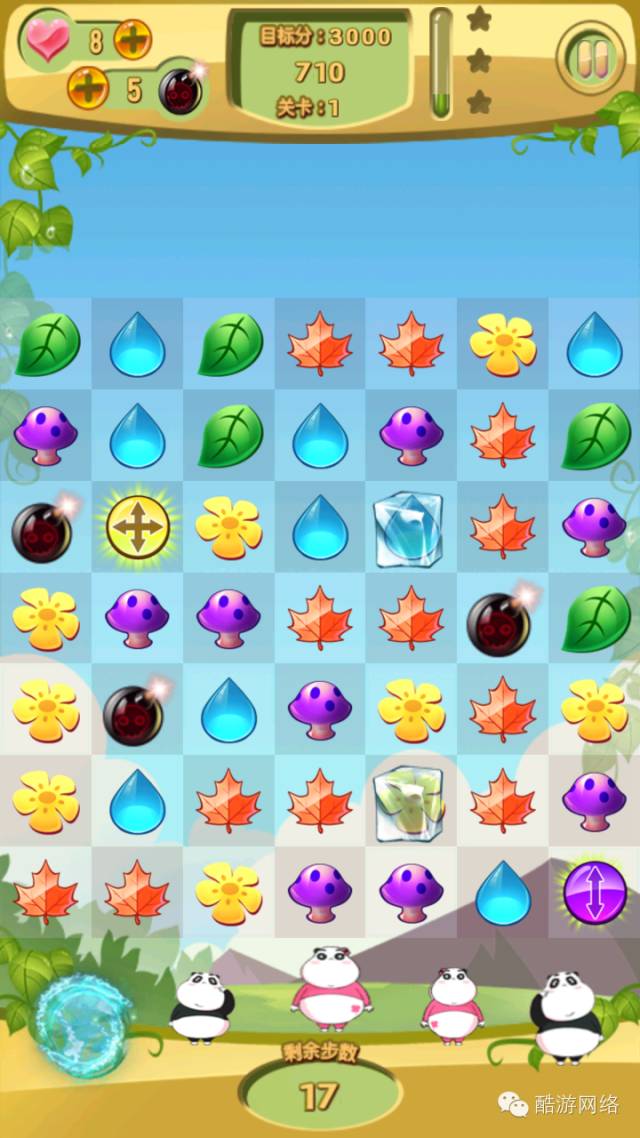Tap the green leaf frozen in ice
The height and width of the screenshot is (1138, 640).
[408, 800]
